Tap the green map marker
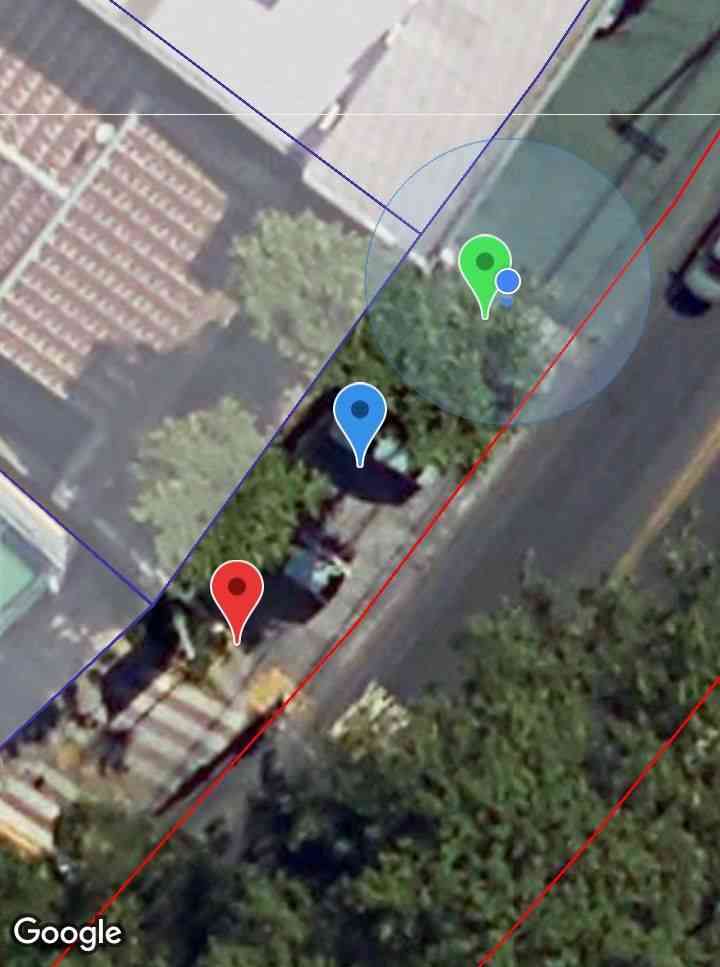Viewport: 720px width, 967px height. (484, 266)
